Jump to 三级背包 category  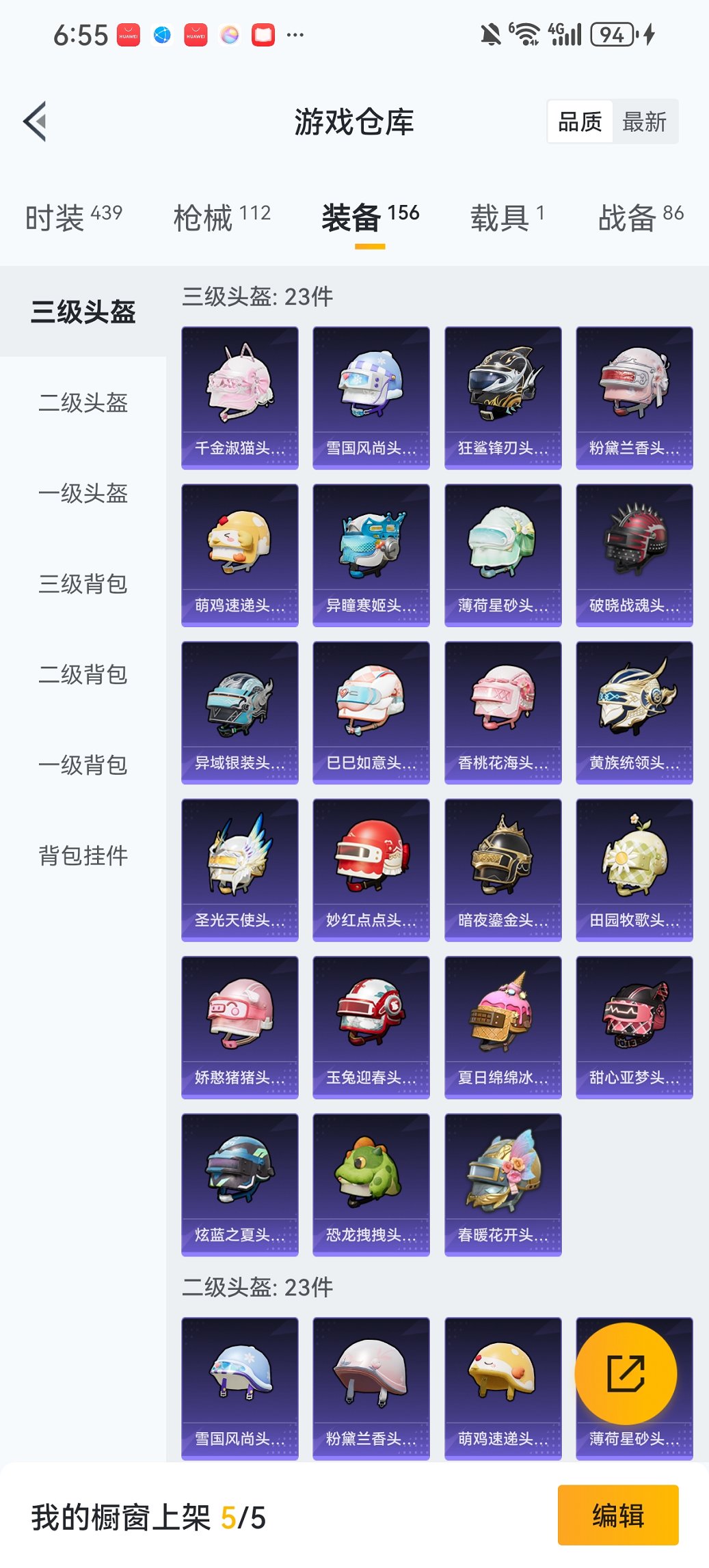coord(83,584)
